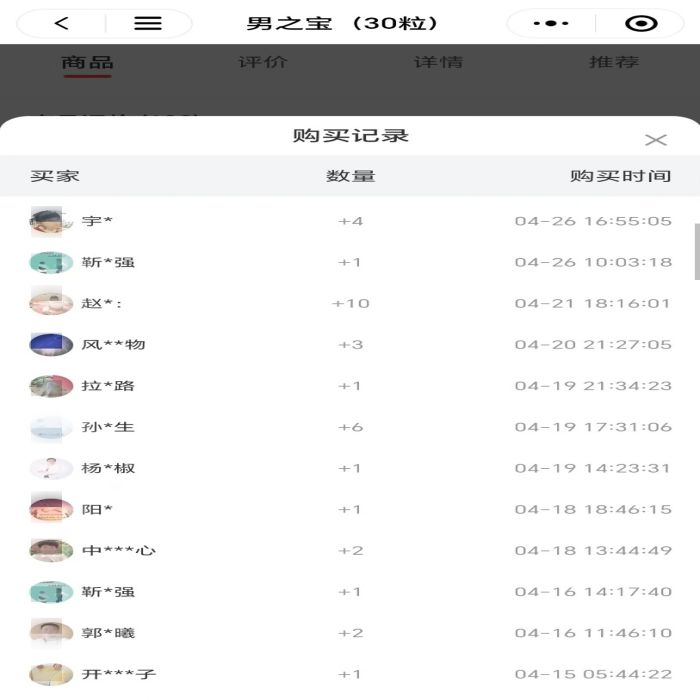The width and height of the screenshot is (700, 700).
Task: Close the mini program with the circle button
Action: (x=640, y=24)
